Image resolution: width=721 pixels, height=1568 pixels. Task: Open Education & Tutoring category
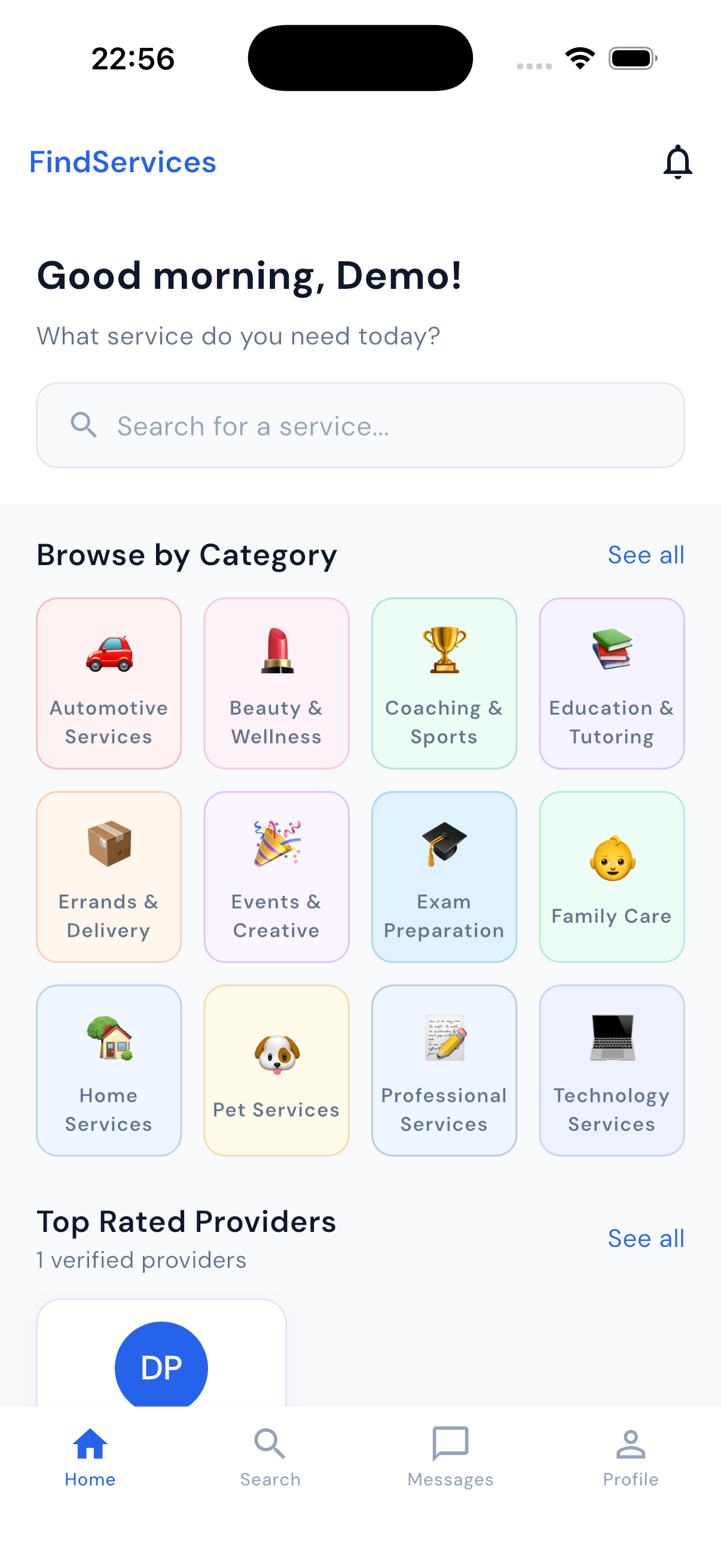[x=612, y=683]
